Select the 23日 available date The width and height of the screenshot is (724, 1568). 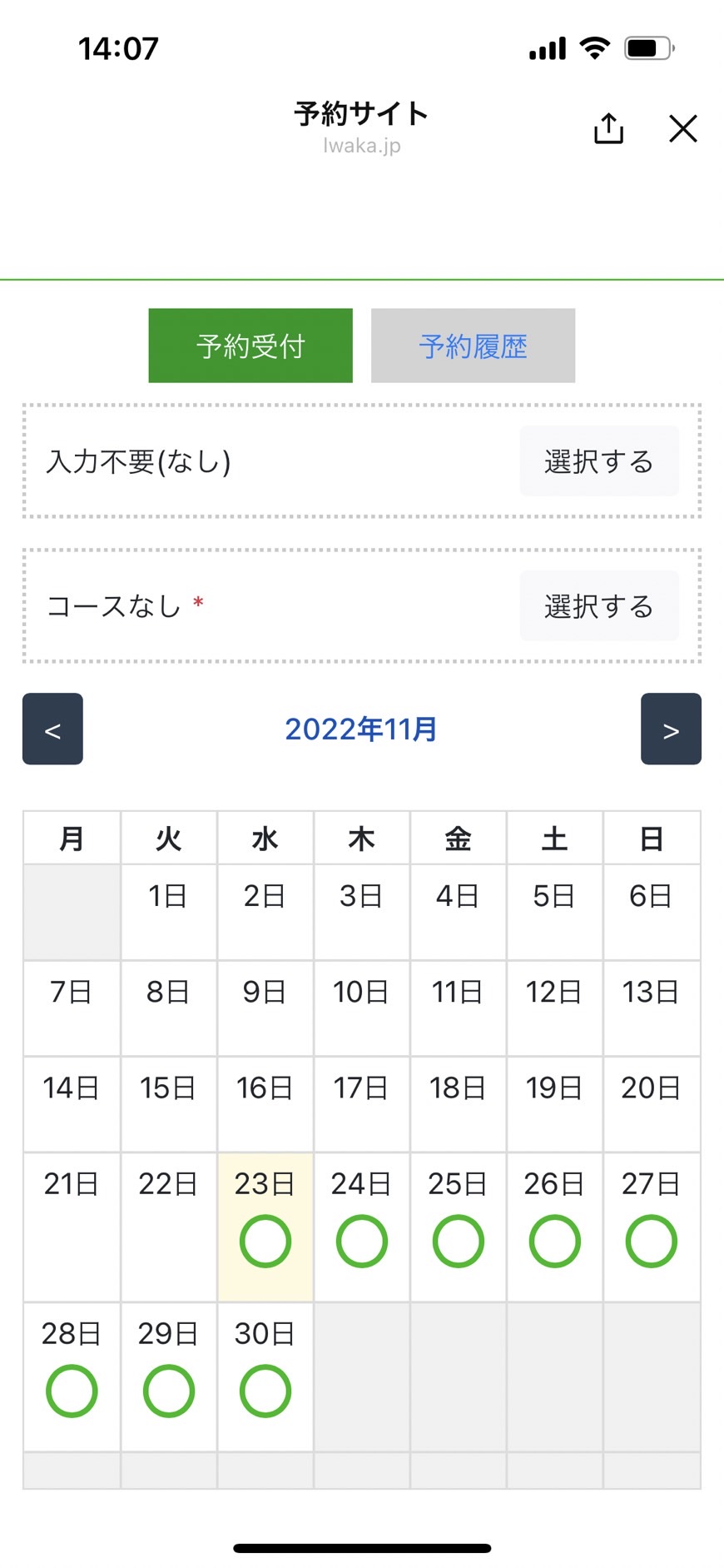(x=265, y=1227)
